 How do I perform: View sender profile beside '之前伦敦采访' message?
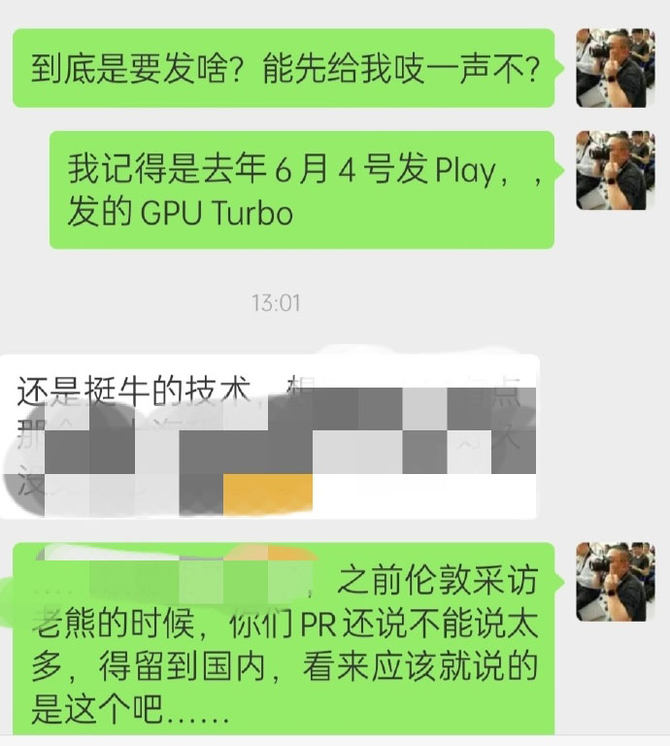pyautogui.click(x=616, y=582)
